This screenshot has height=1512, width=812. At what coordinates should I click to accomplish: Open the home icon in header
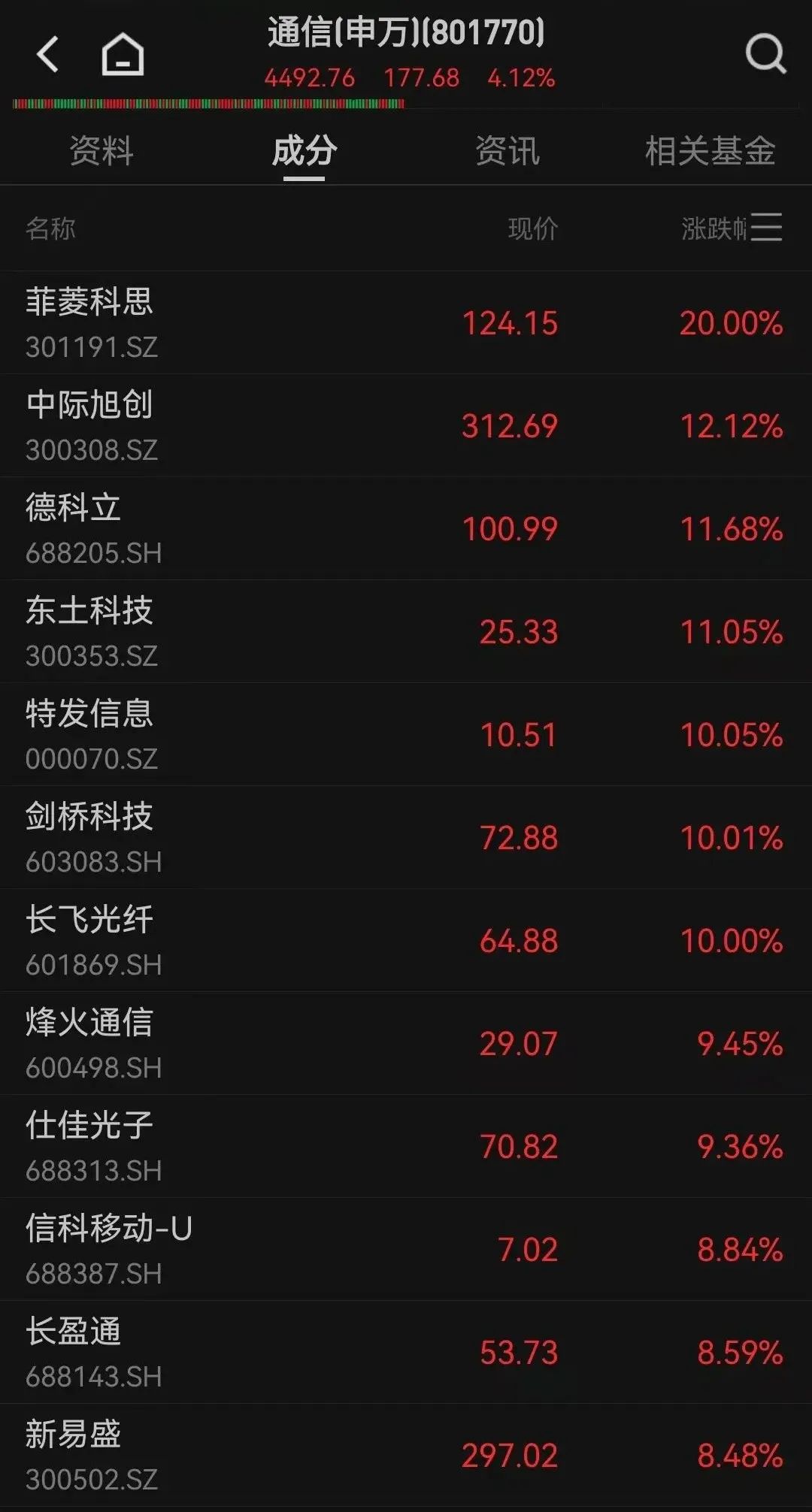pyautogui.click(x=123, y=54)
